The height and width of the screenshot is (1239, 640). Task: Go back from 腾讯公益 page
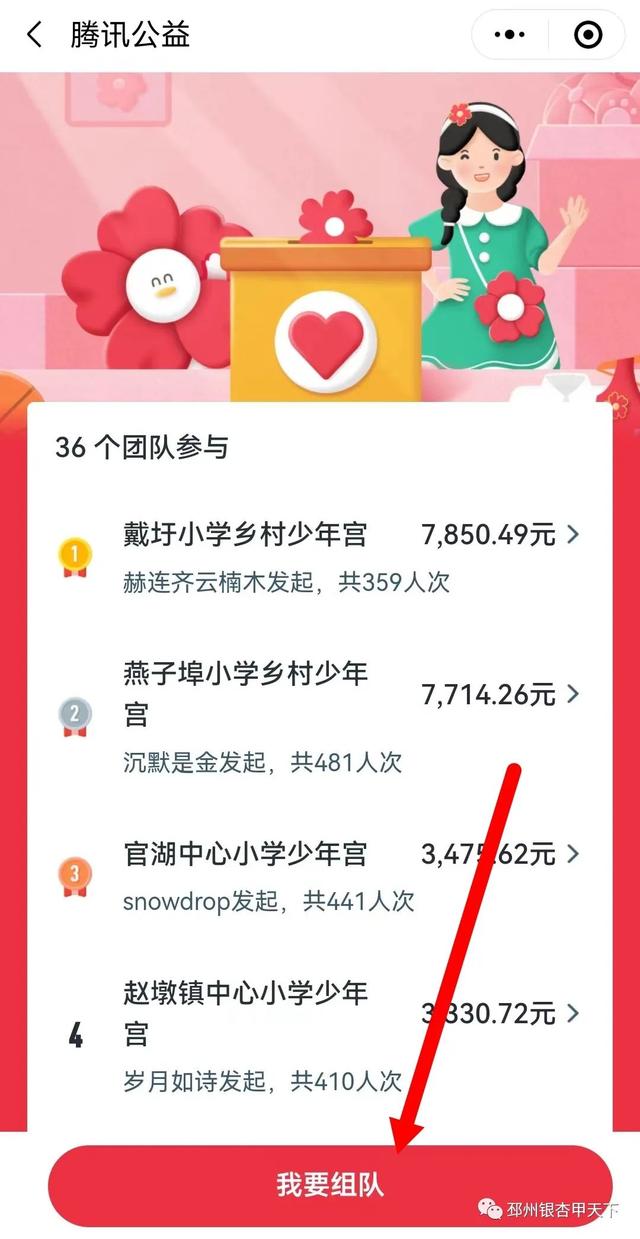(34, 35)
